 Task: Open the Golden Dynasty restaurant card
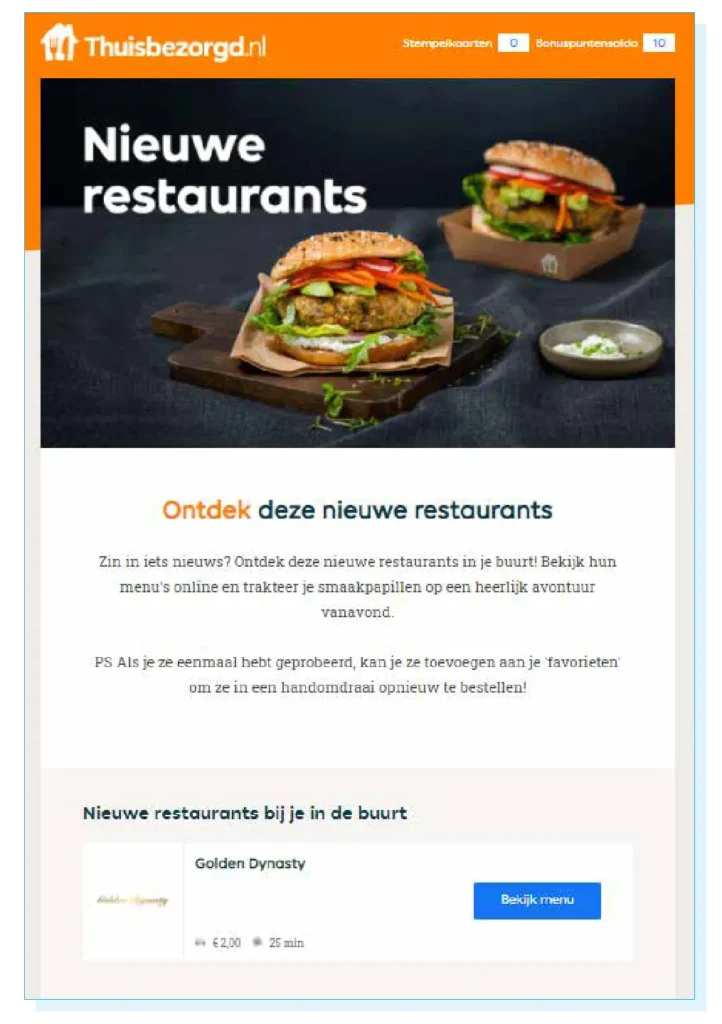click(249, 864)
